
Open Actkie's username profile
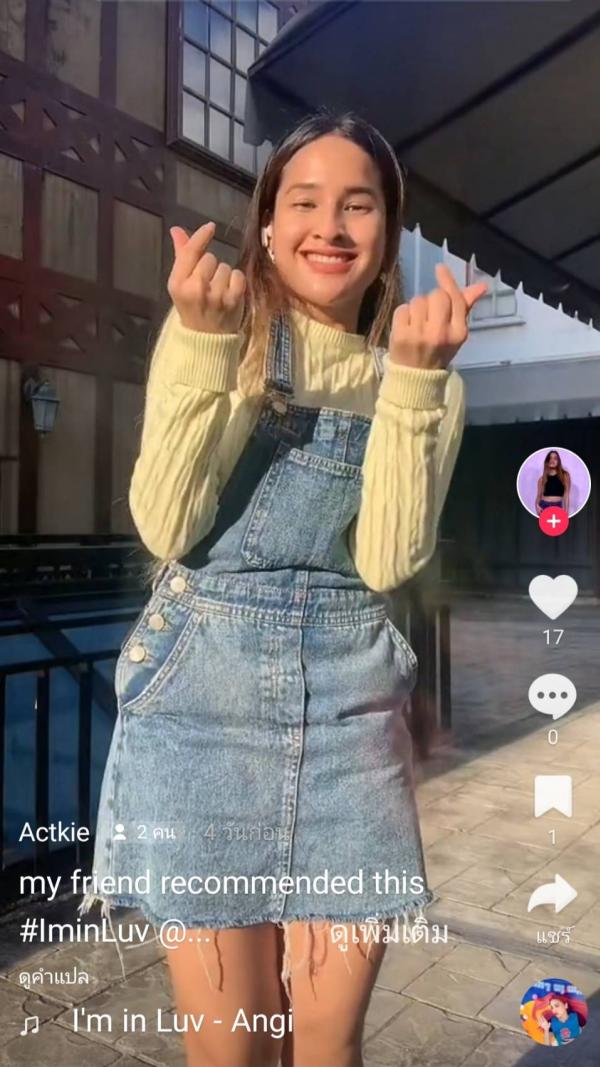click(55, 832)
